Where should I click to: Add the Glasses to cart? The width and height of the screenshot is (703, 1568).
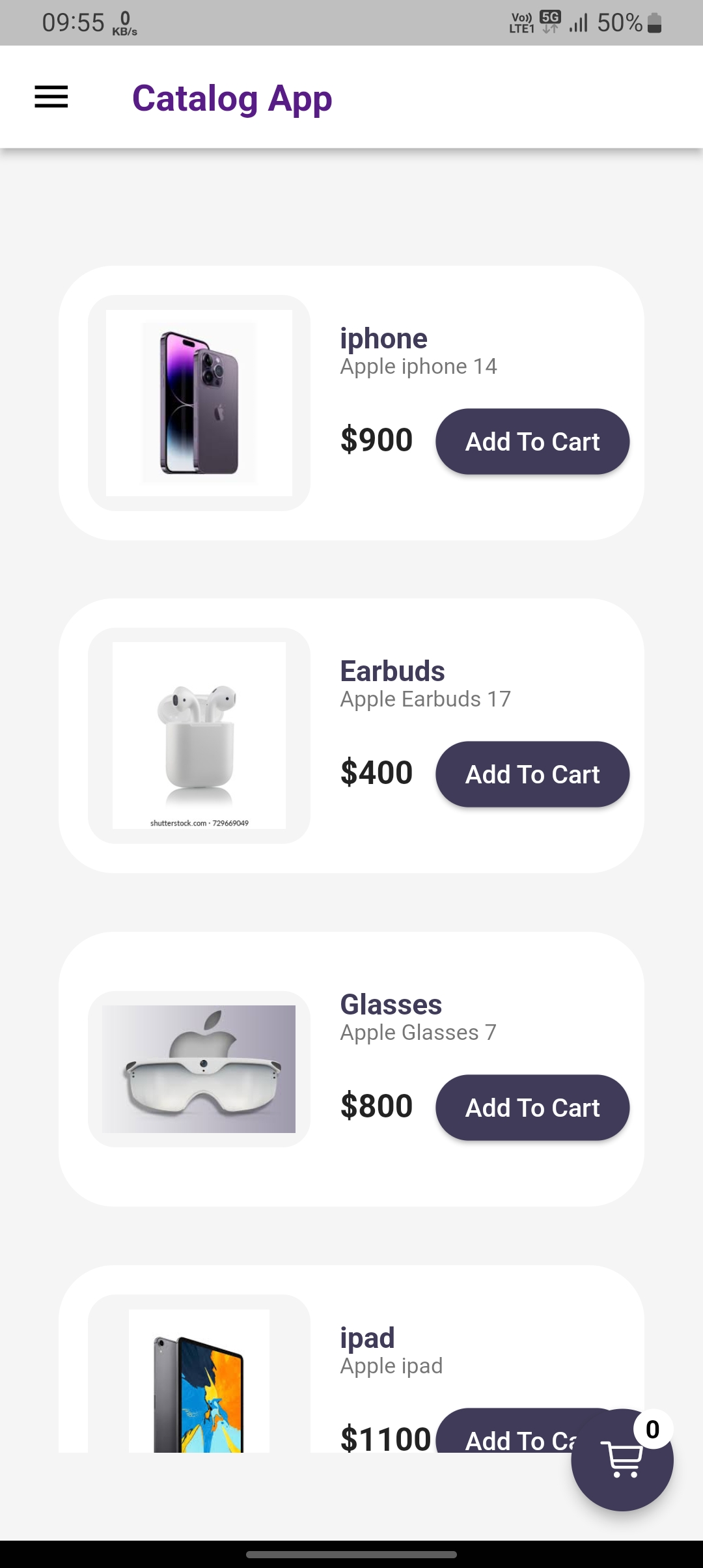tap(532, 1107)
